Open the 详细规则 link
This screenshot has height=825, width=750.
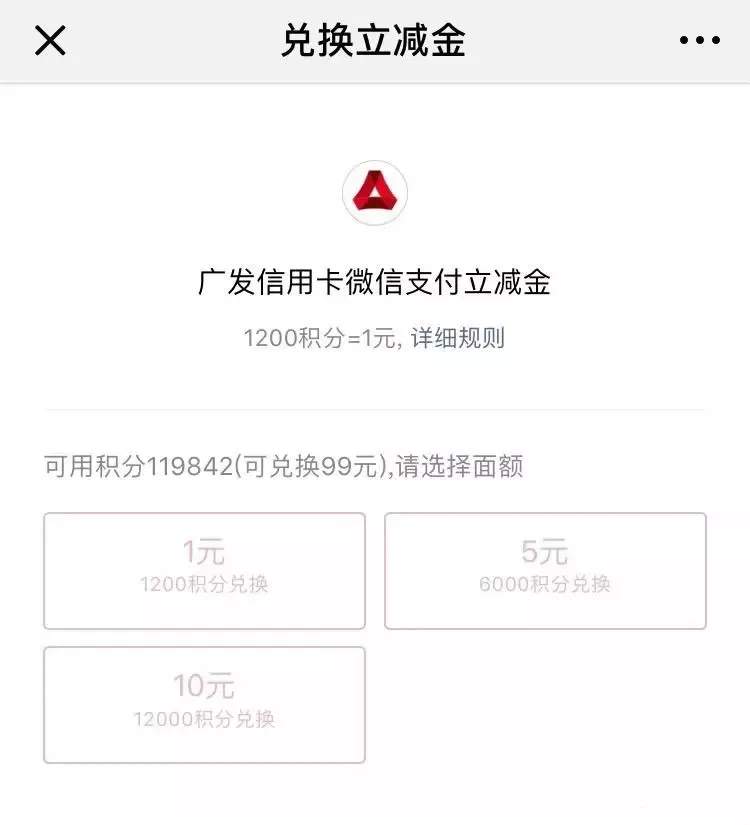coord(458,338)
